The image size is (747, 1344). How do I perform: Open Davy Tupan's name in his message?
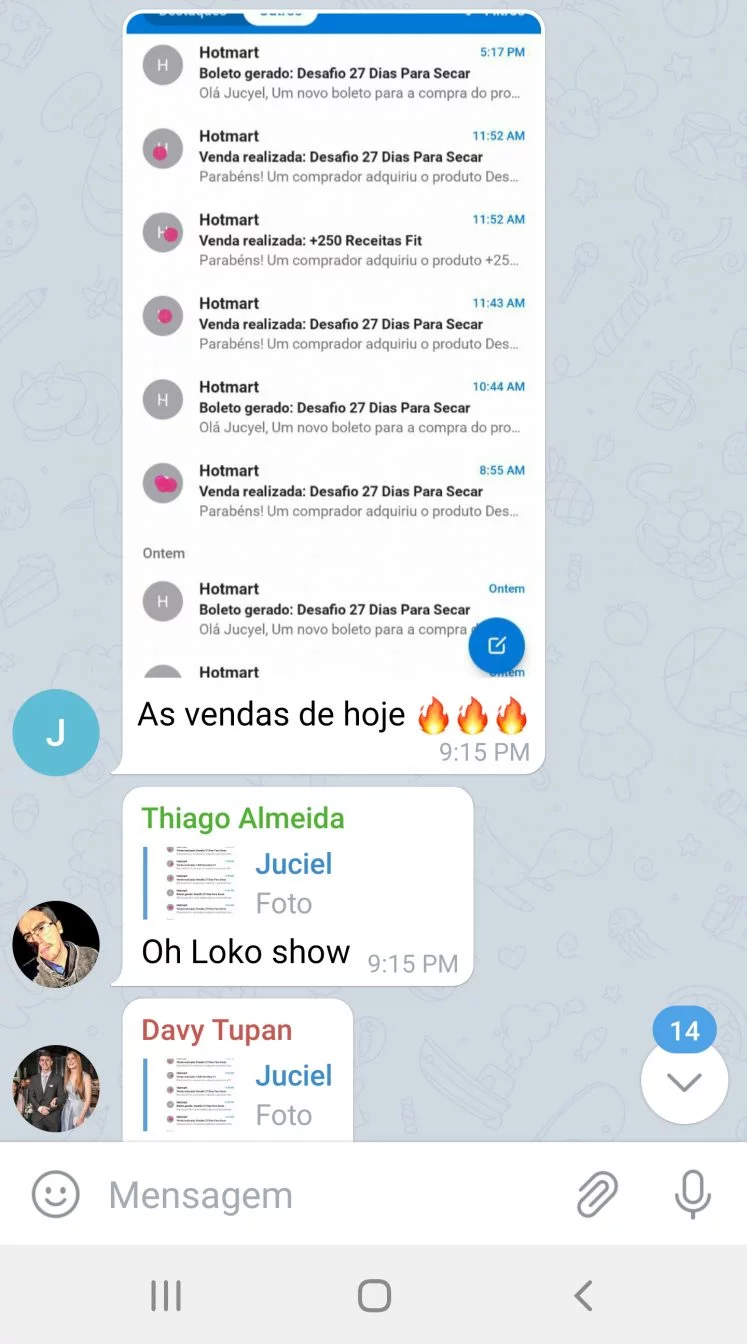click(x=217, y=1030)
